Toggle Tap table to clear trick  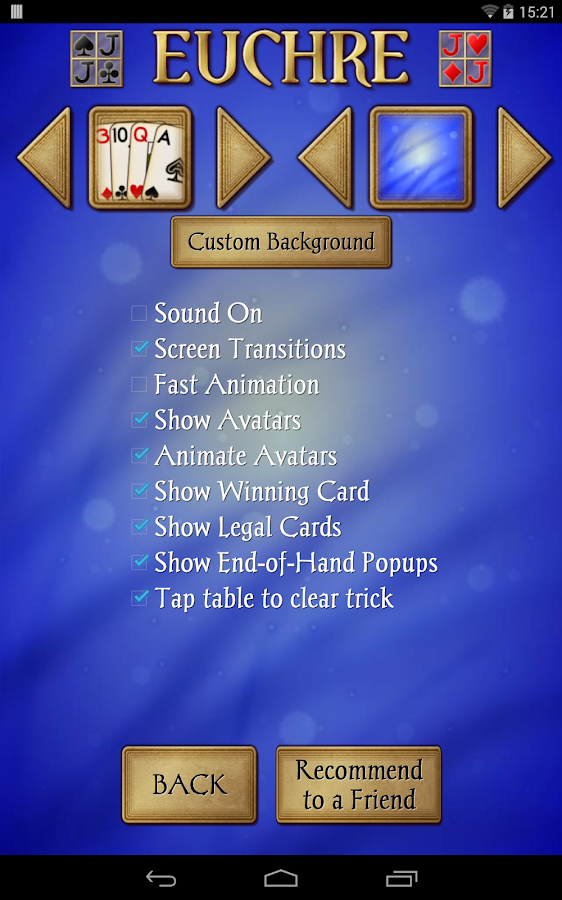[x=139, y=598]
